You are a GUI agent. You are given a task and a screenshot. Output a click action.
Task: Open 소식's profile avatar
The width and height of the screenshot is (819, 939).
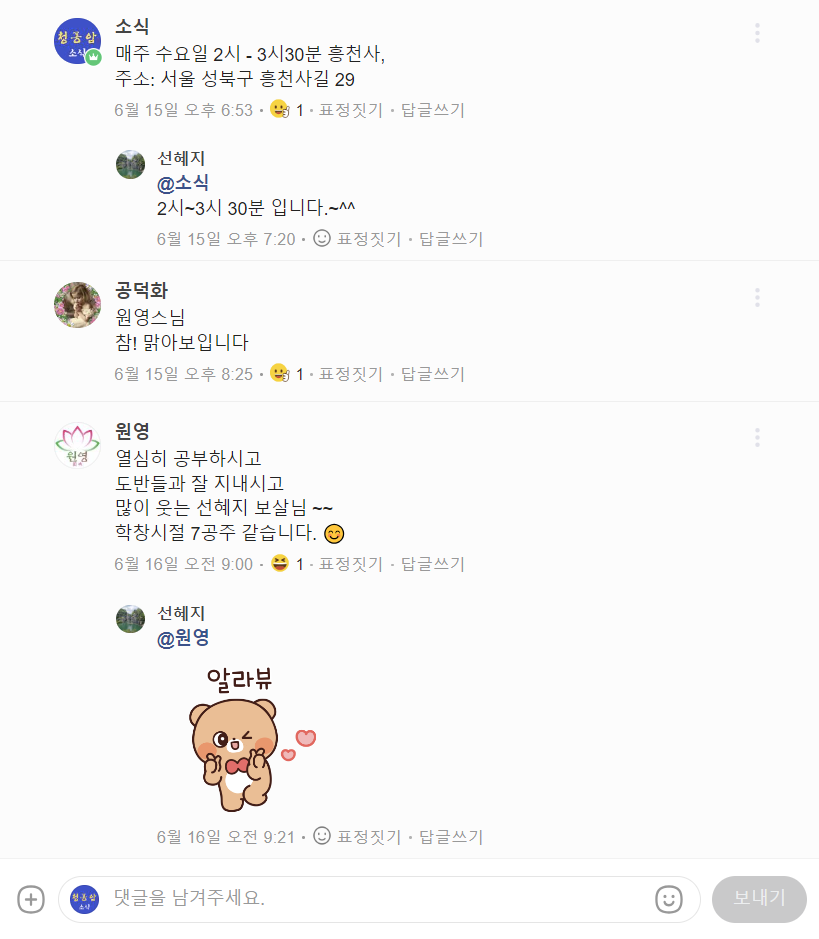pos(77,42)
